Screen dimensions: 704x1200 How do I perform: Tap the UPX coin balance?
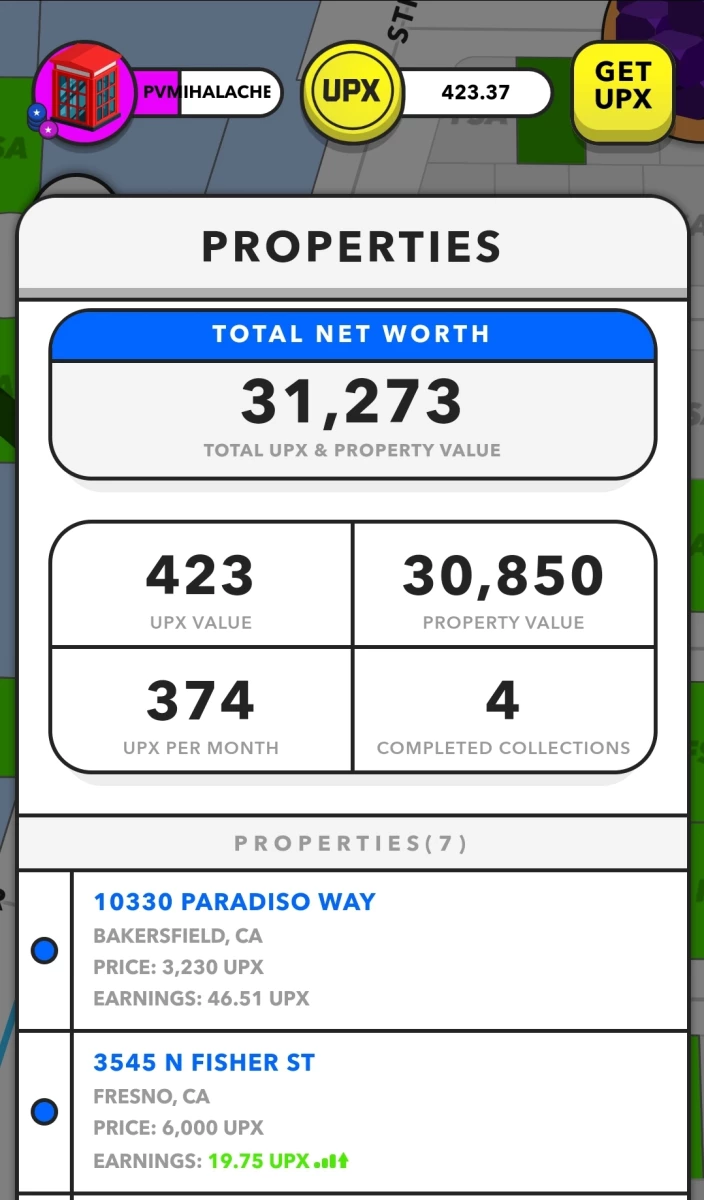426,93
